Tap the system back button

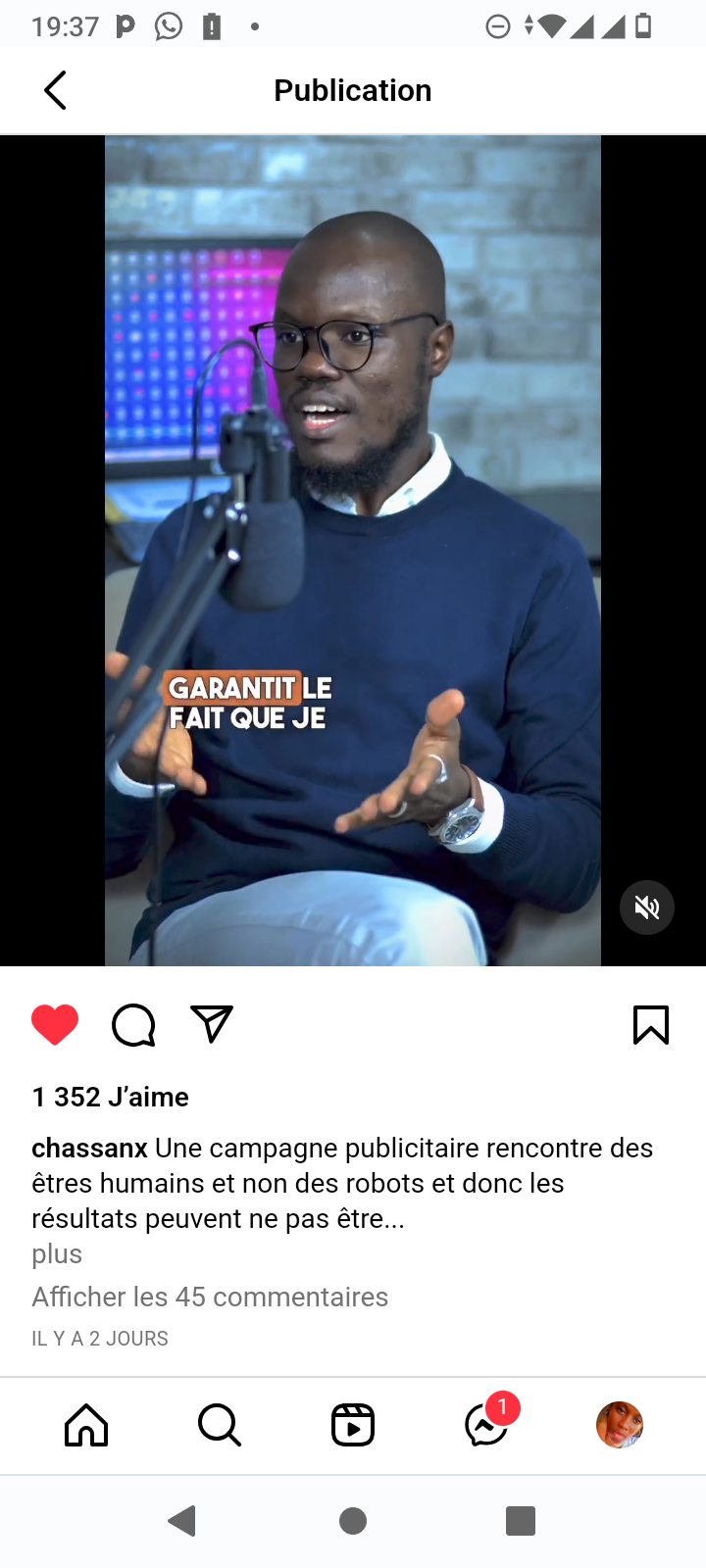pyautogui.click(x=182, y=1521)
